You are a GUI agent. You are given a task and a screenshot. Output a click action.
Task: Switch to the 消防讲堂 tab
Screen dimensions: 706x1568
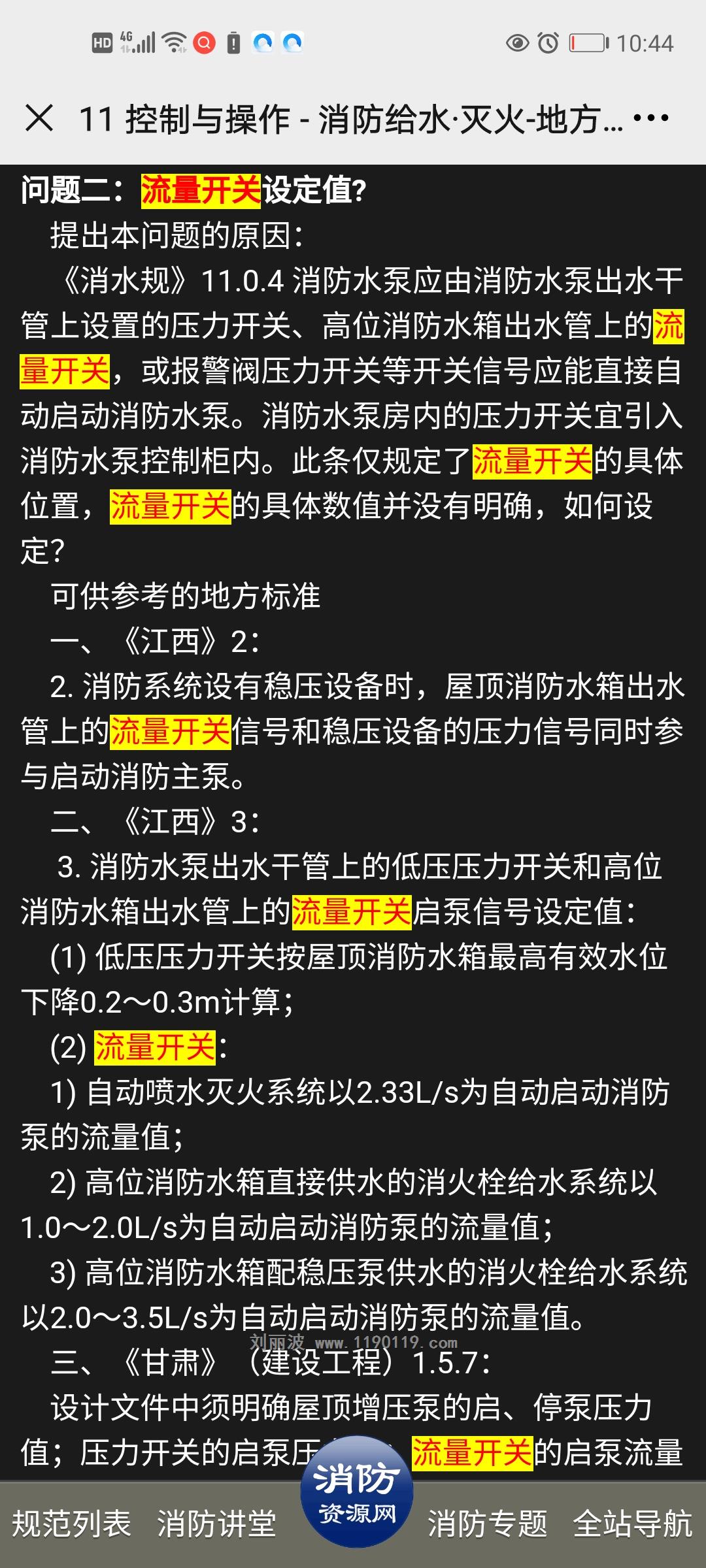point(216,1524)
